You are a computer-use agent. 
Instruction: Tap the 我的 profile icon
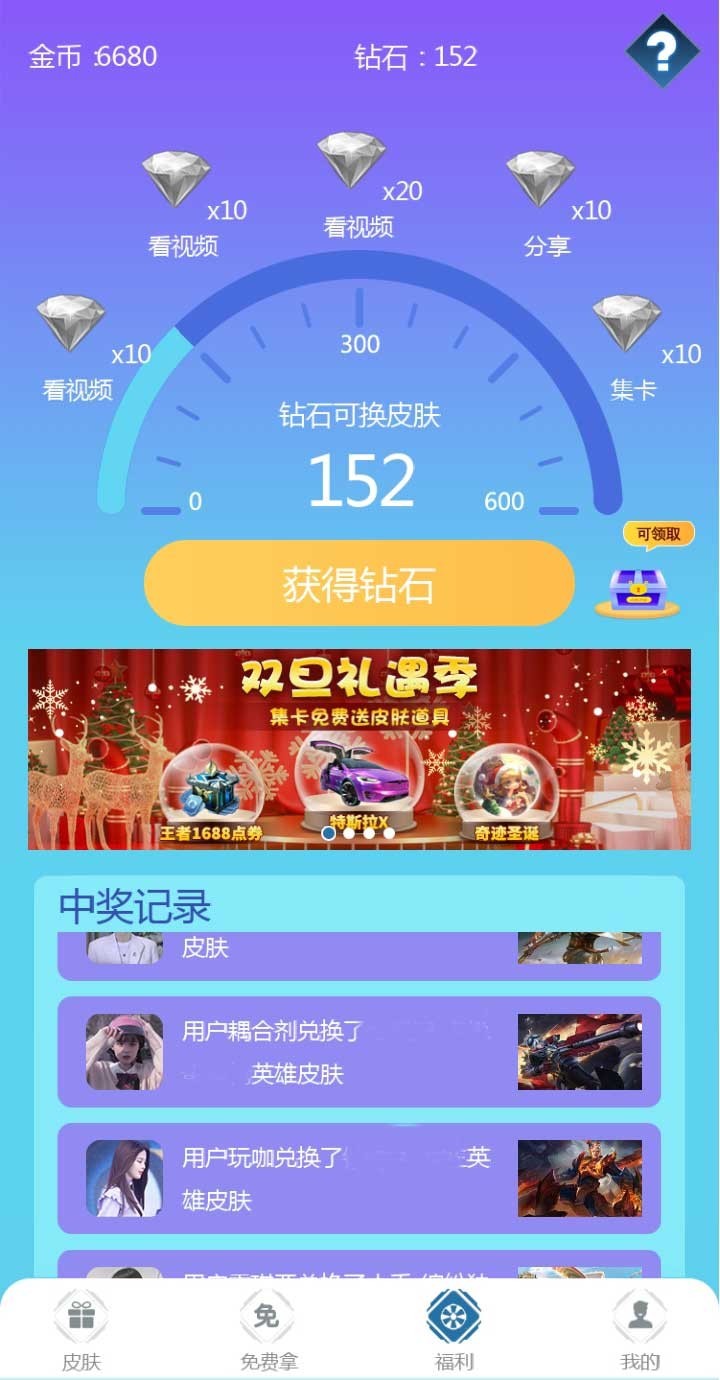pyautogui.click(x=641, y=1318)
